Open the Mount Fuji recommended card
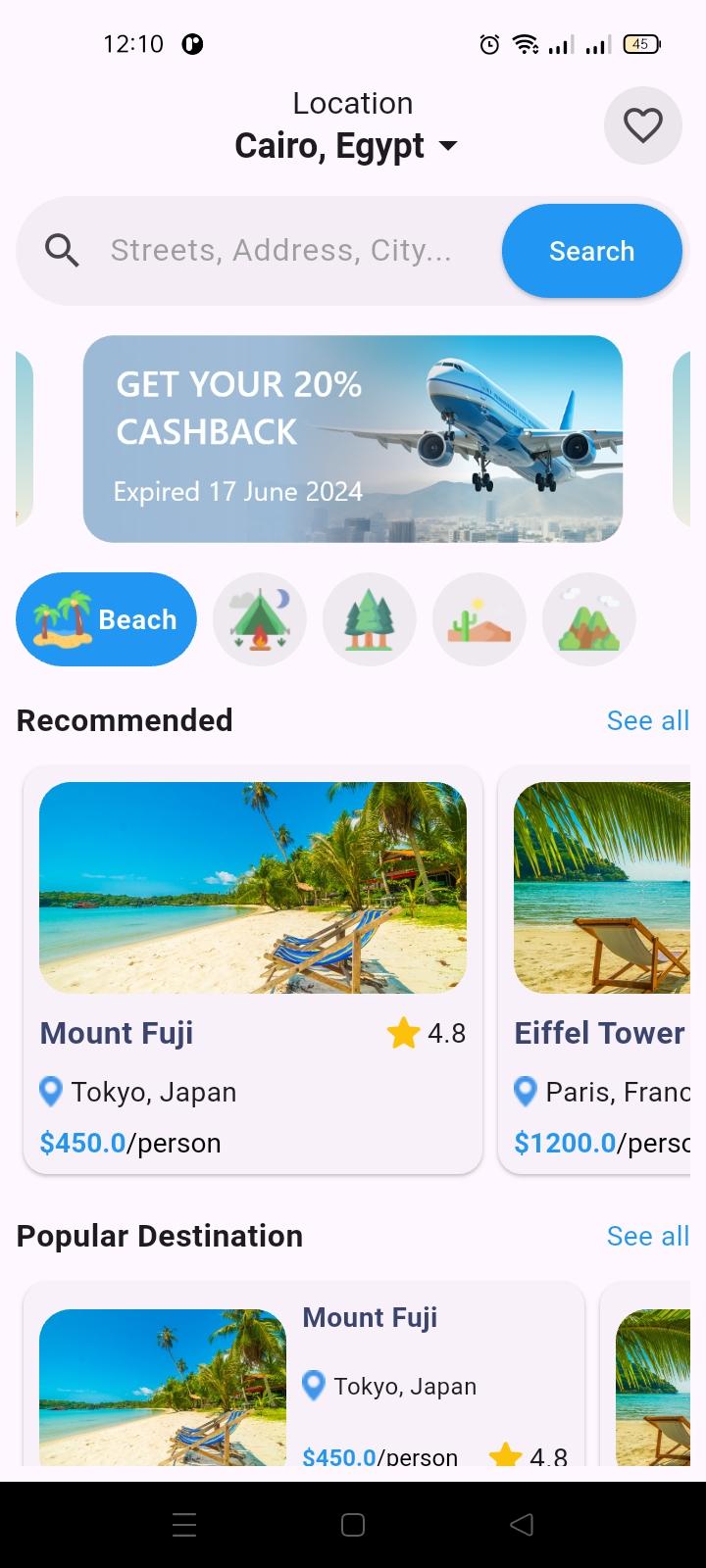Viewport: 706px width, 1568px height. coord(253,968)
